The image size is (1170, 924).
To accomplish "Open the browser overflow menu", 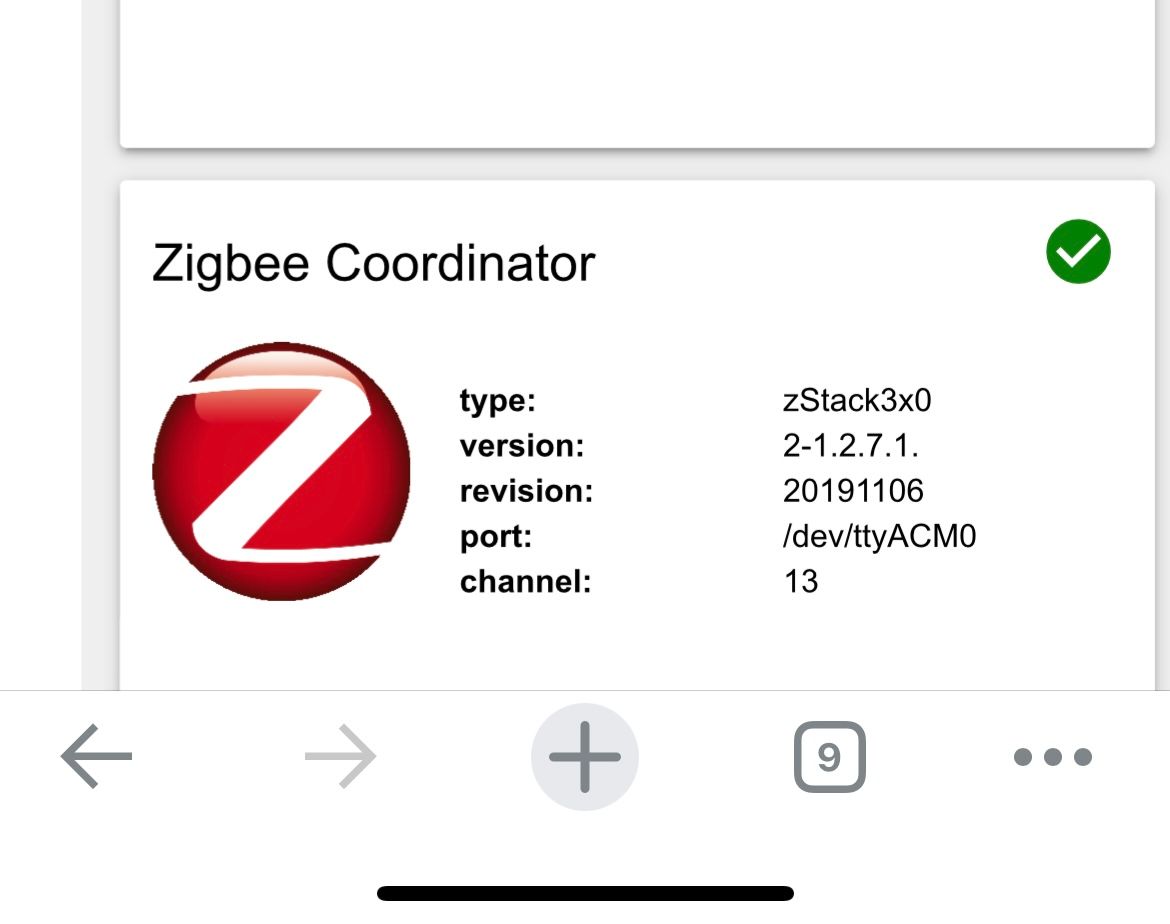I will coord(1052,757).
